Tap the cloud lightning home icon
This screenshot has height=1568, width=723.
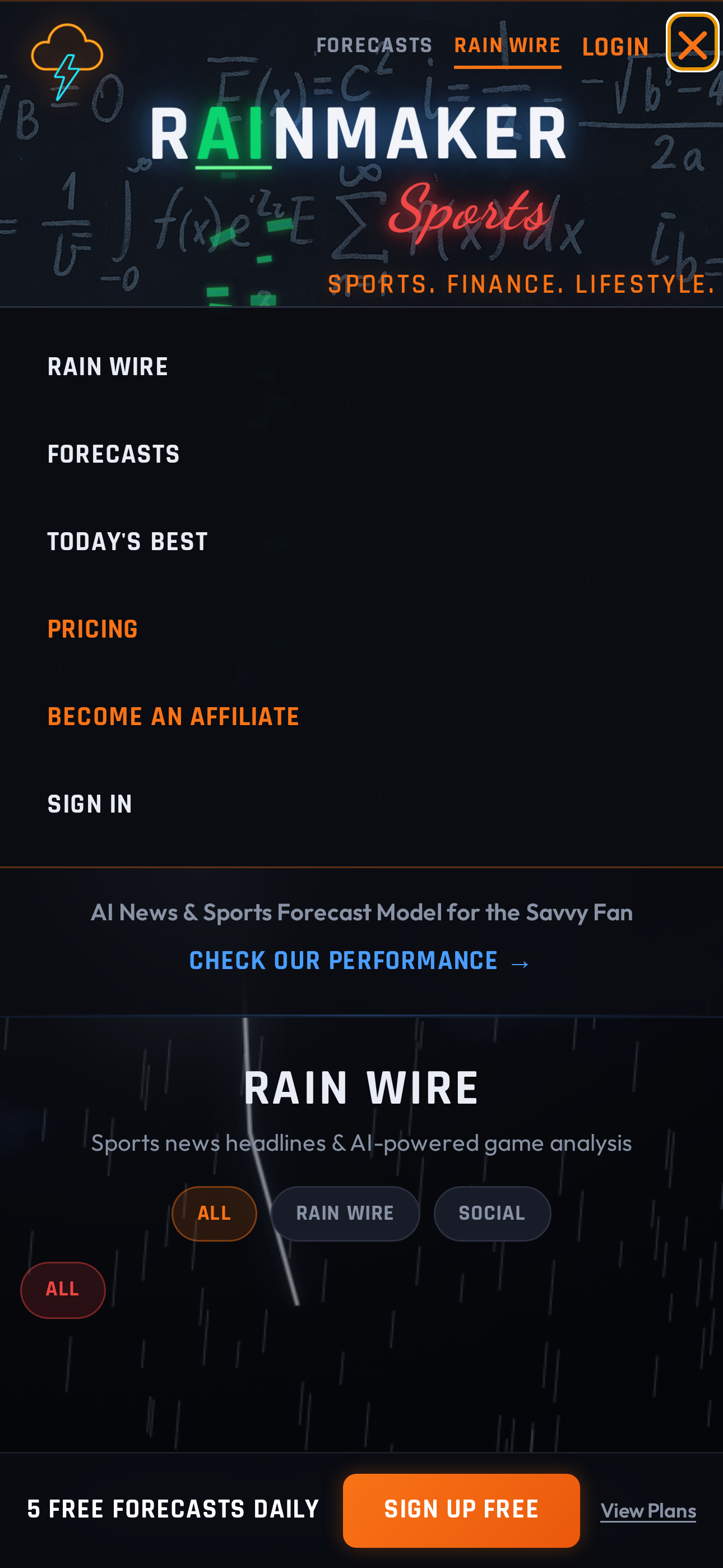click(x=67, y=61)
